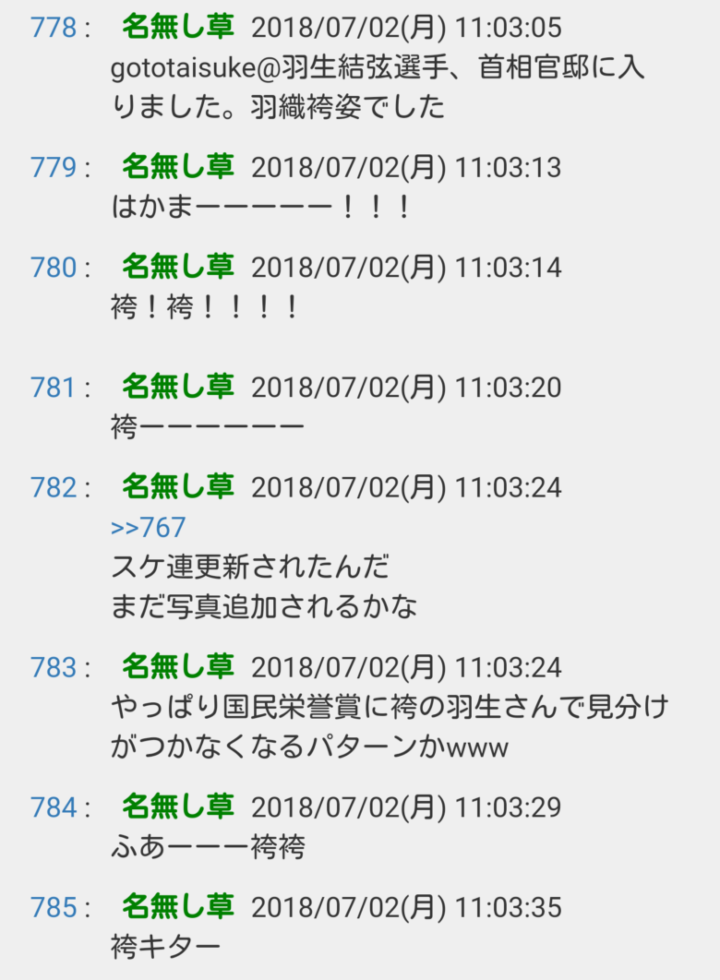
Task: Tap post number 778
Action: [x=54, y=28]
